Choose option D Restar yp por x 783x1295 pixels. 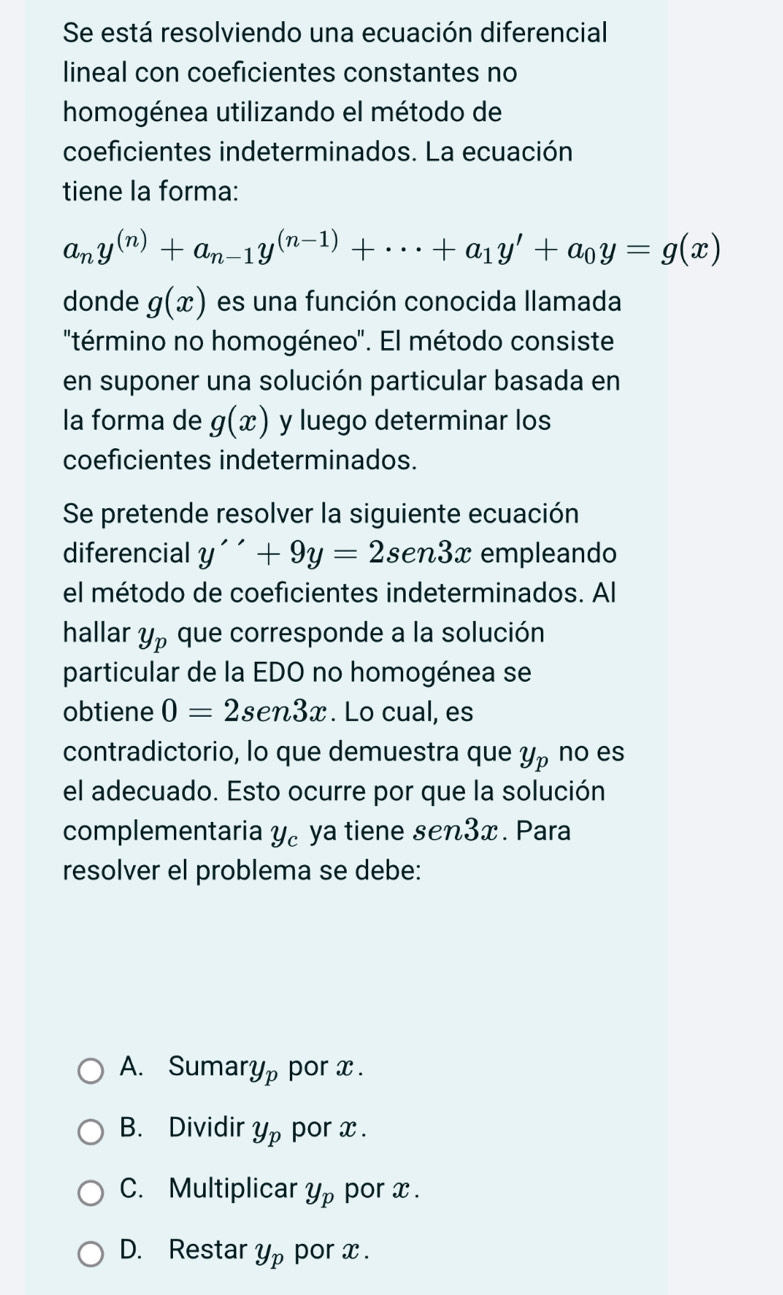[92, 1250]
